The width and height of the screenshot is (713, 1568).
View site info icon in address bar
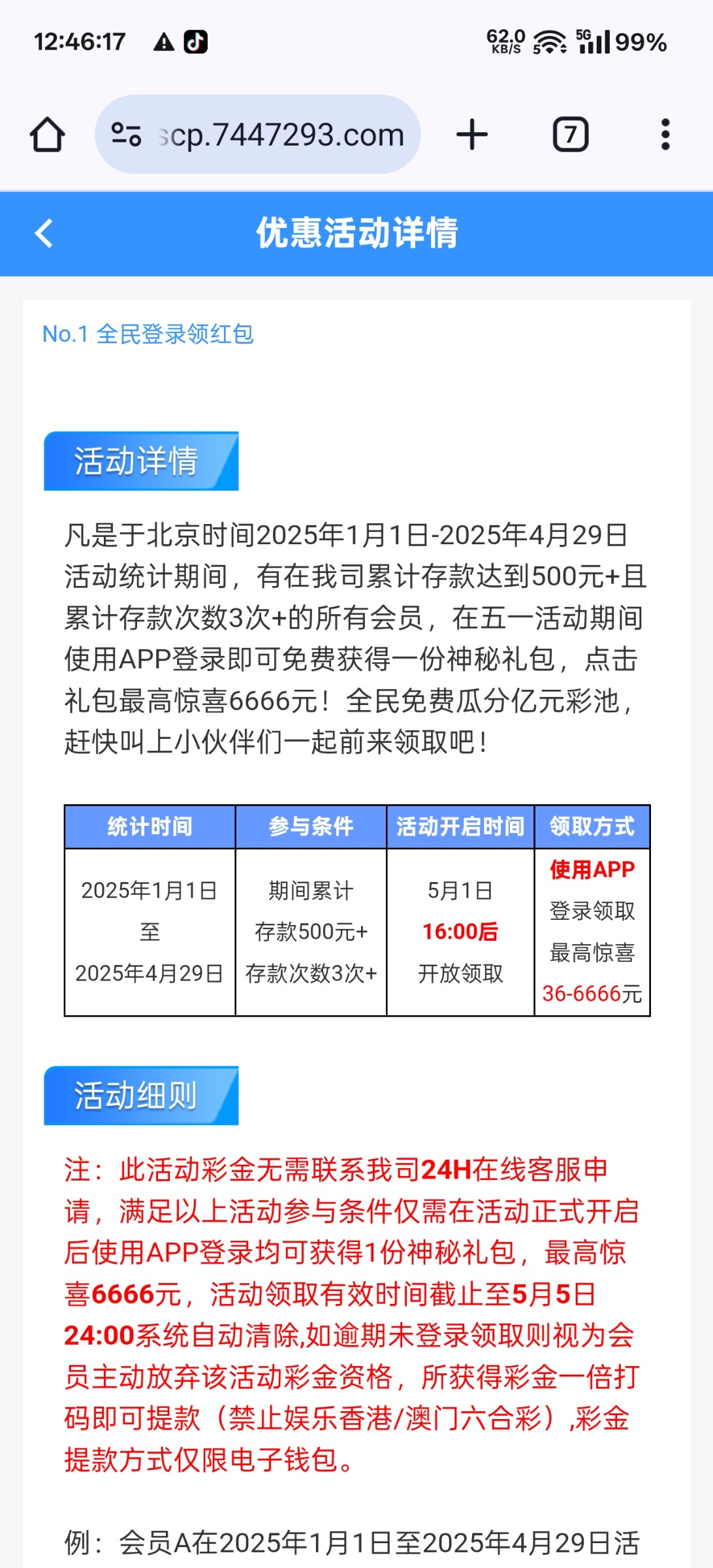pos(126,135)
